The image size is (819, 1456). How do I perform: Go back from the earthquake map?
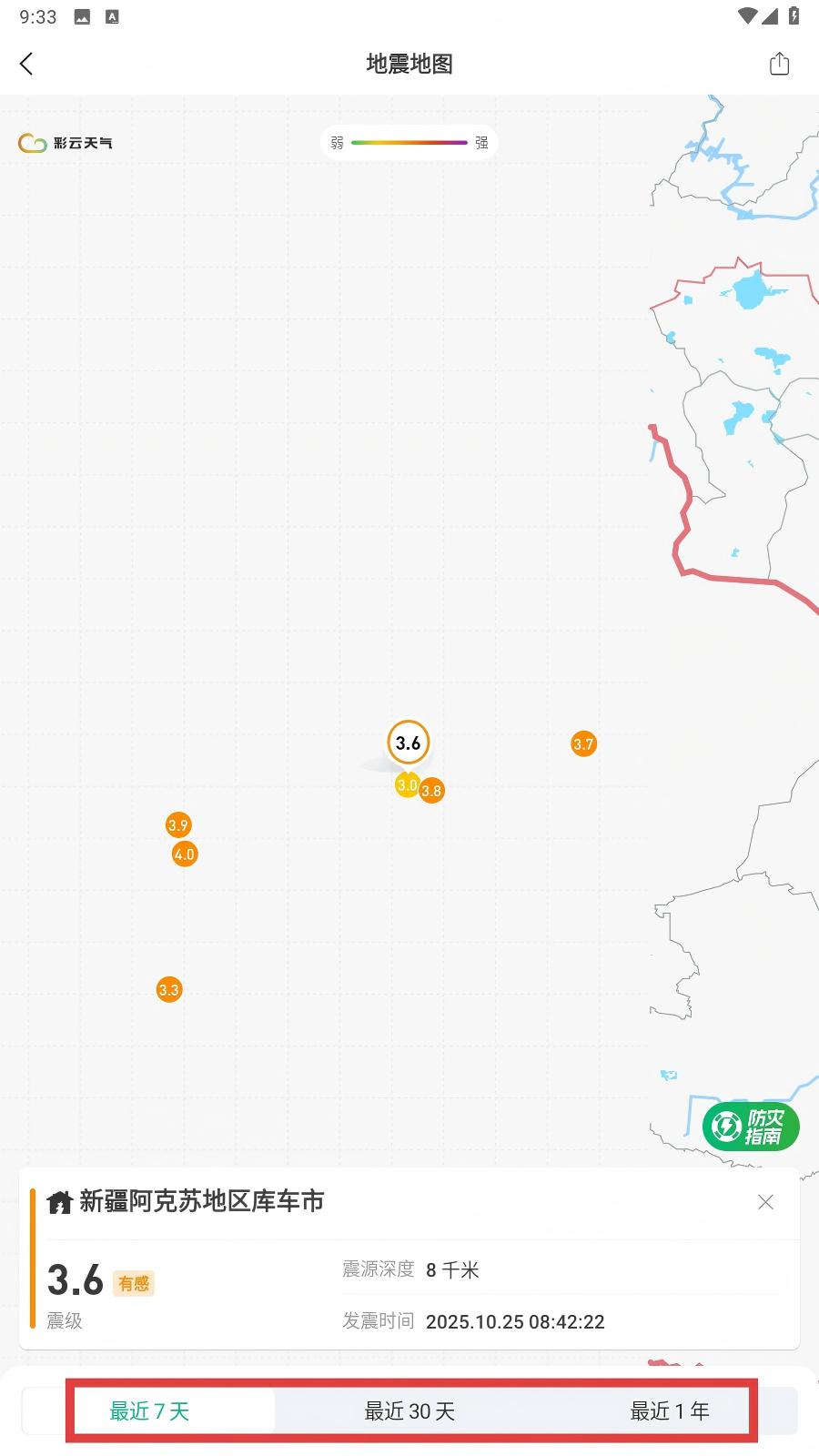26,64
